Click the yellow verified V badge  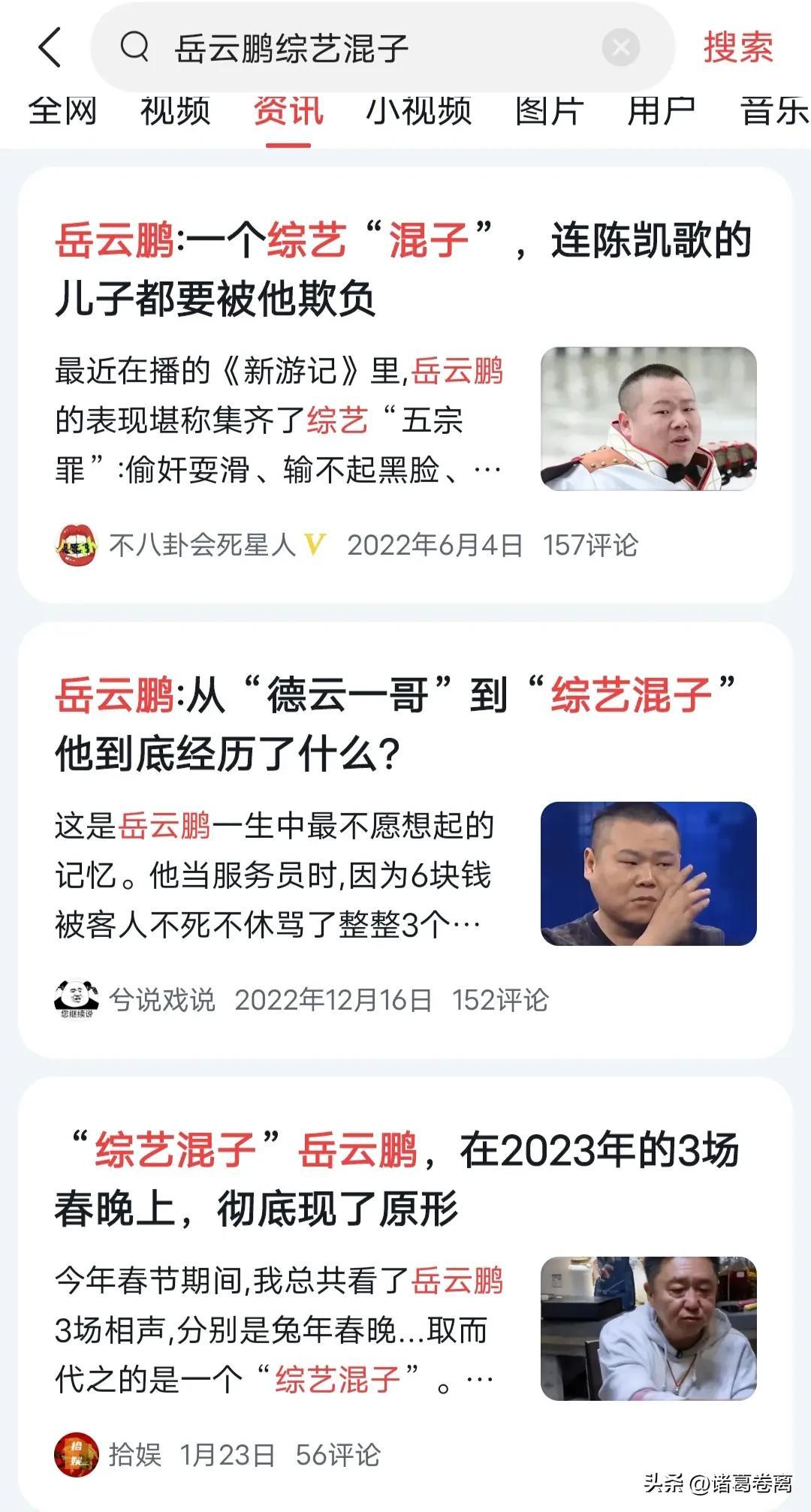[314, 544]
